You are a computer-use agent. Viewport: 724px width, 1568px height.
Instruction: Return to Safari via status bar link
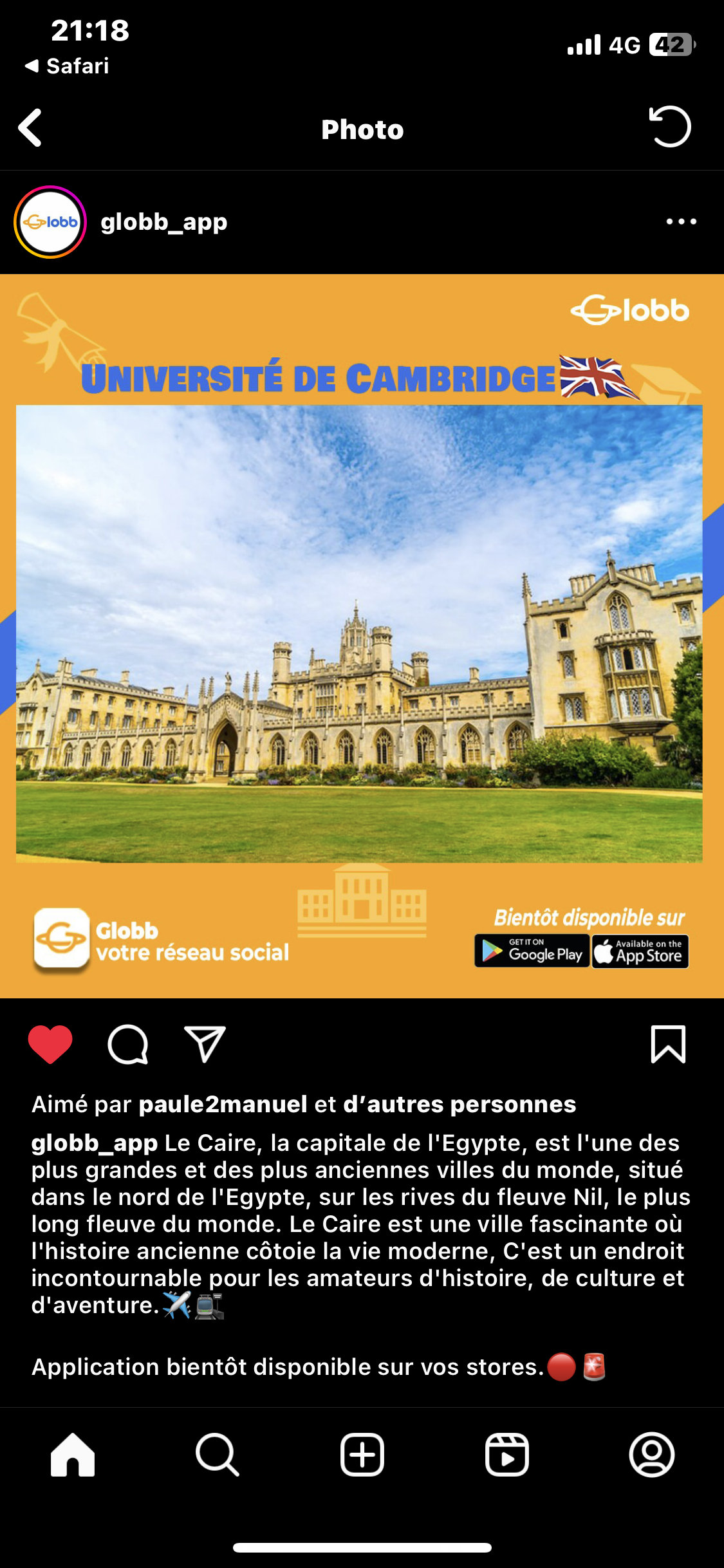click(x=67, y=66)
